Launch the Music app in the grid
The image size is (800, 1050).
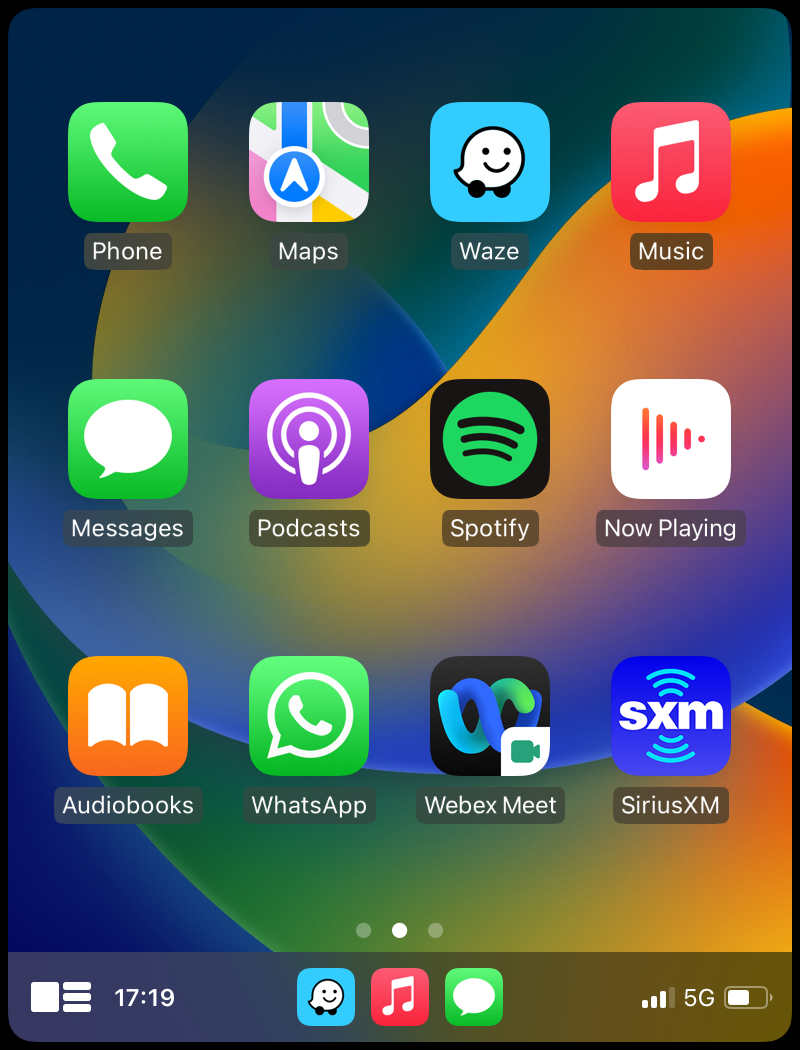coord(671,162)
